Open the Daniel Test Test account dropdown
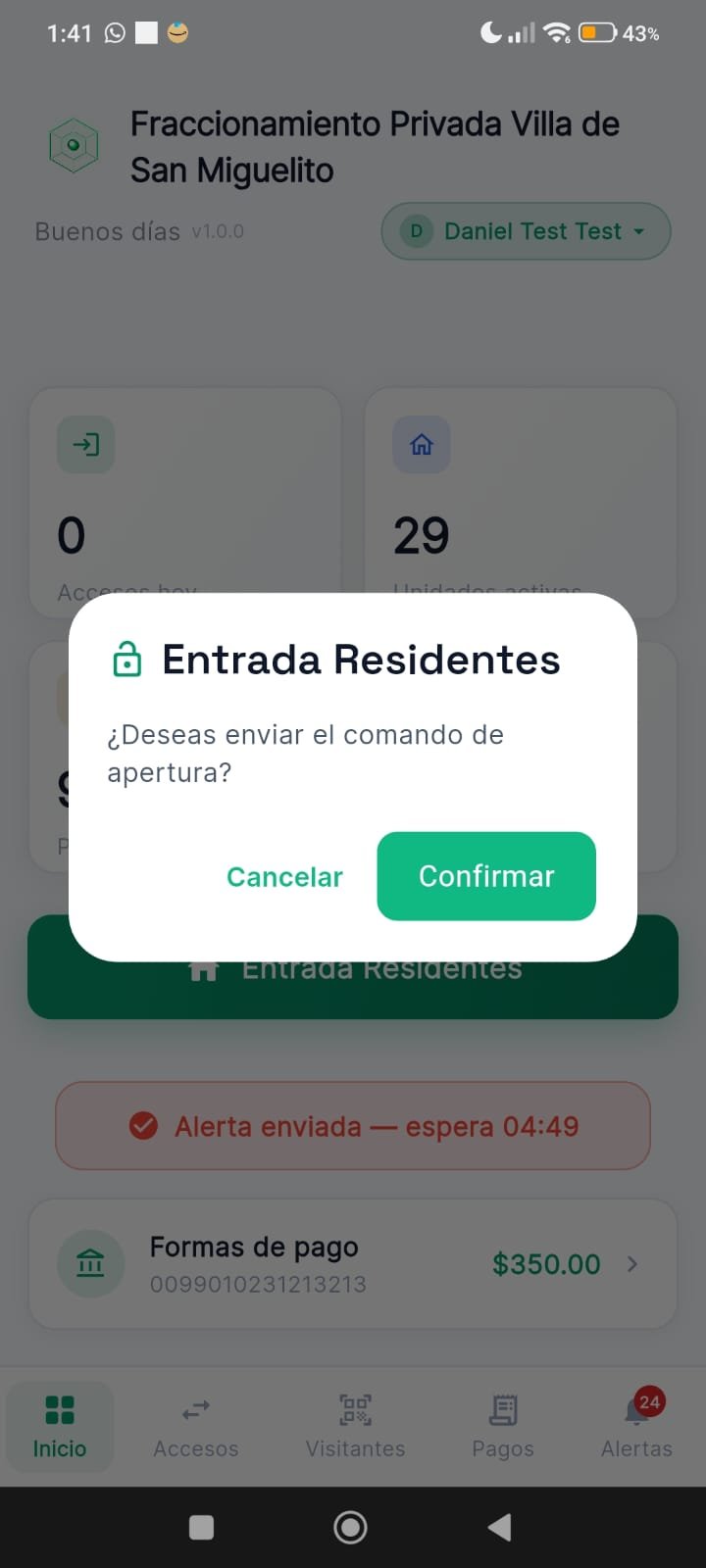 (525, 231)
